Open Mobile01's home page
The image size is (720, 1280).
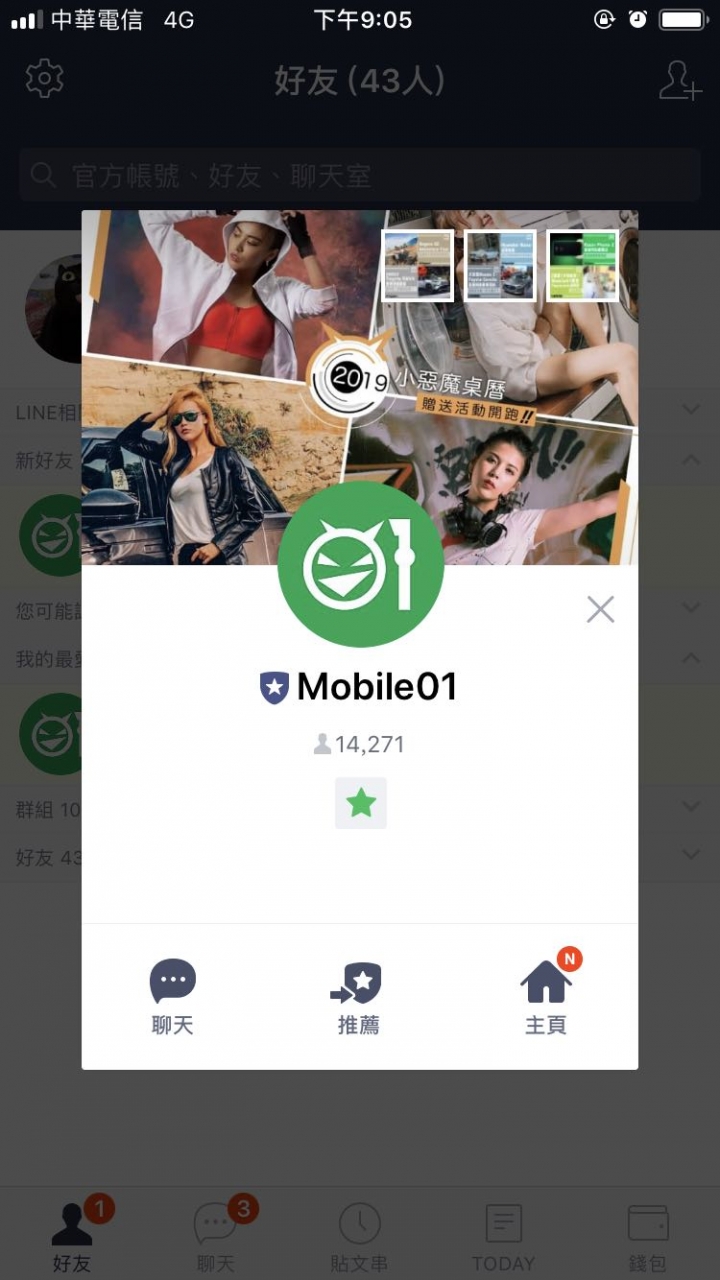[546, 996]
